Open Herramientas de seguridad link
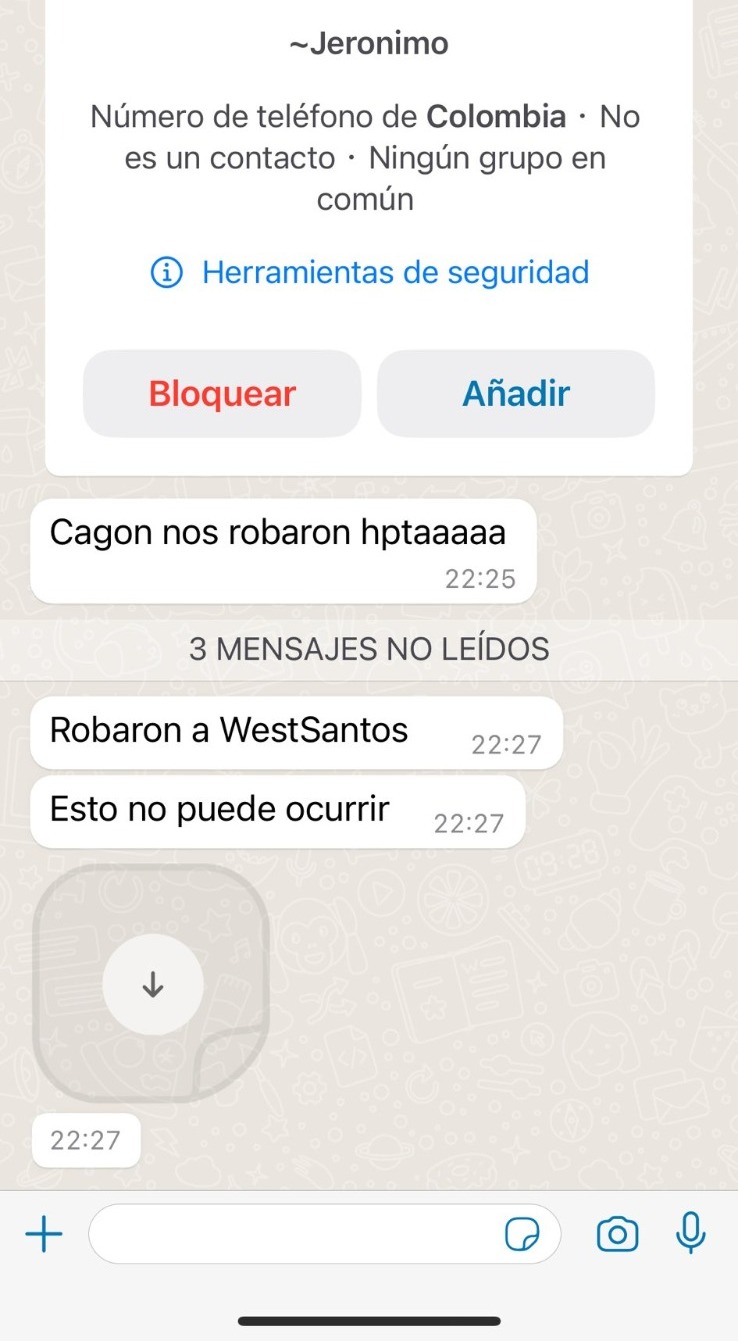 [370, 272]
